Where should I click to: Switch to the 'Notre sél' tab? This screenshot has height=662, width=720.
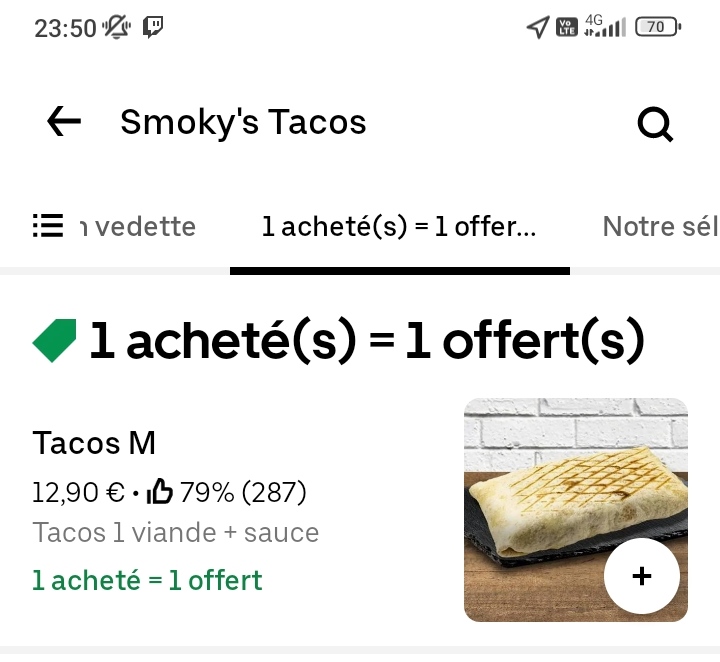660,227
